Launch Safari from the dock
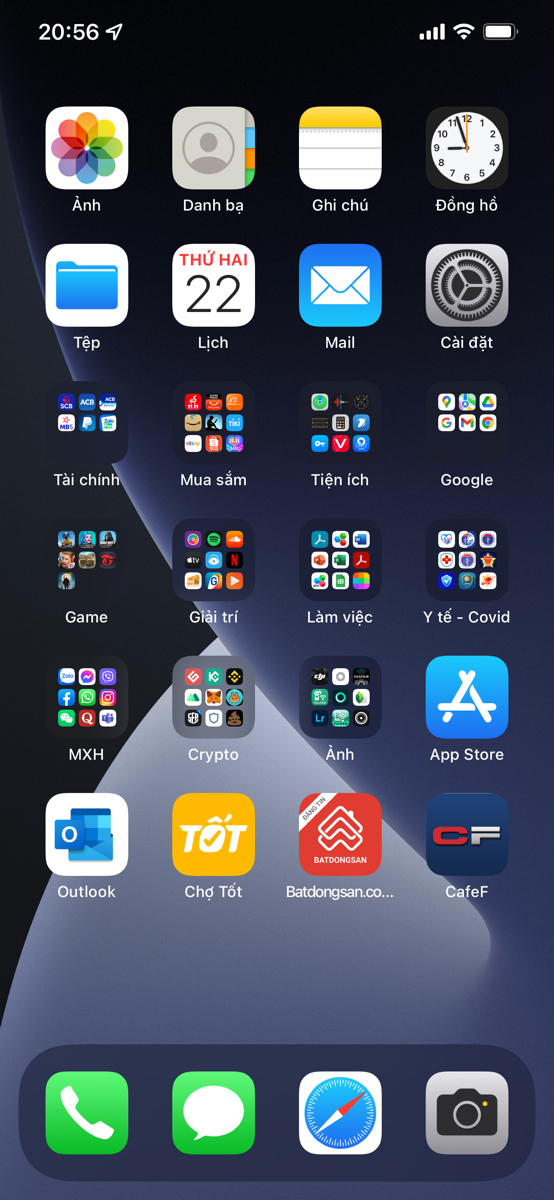This screenshot has height=1200, width=554. click(x=340, y=1113)
